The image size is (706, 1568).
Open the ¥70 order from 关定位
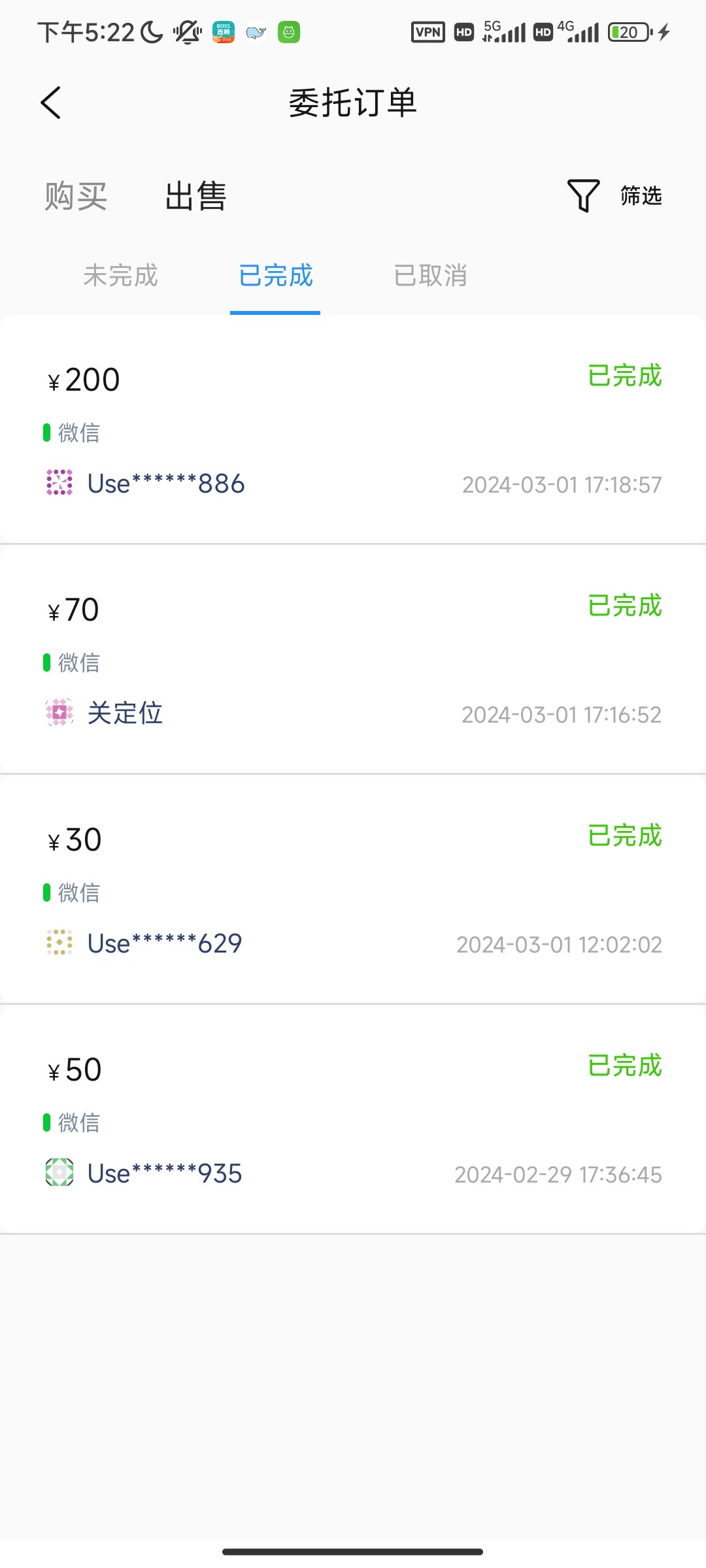353,660
